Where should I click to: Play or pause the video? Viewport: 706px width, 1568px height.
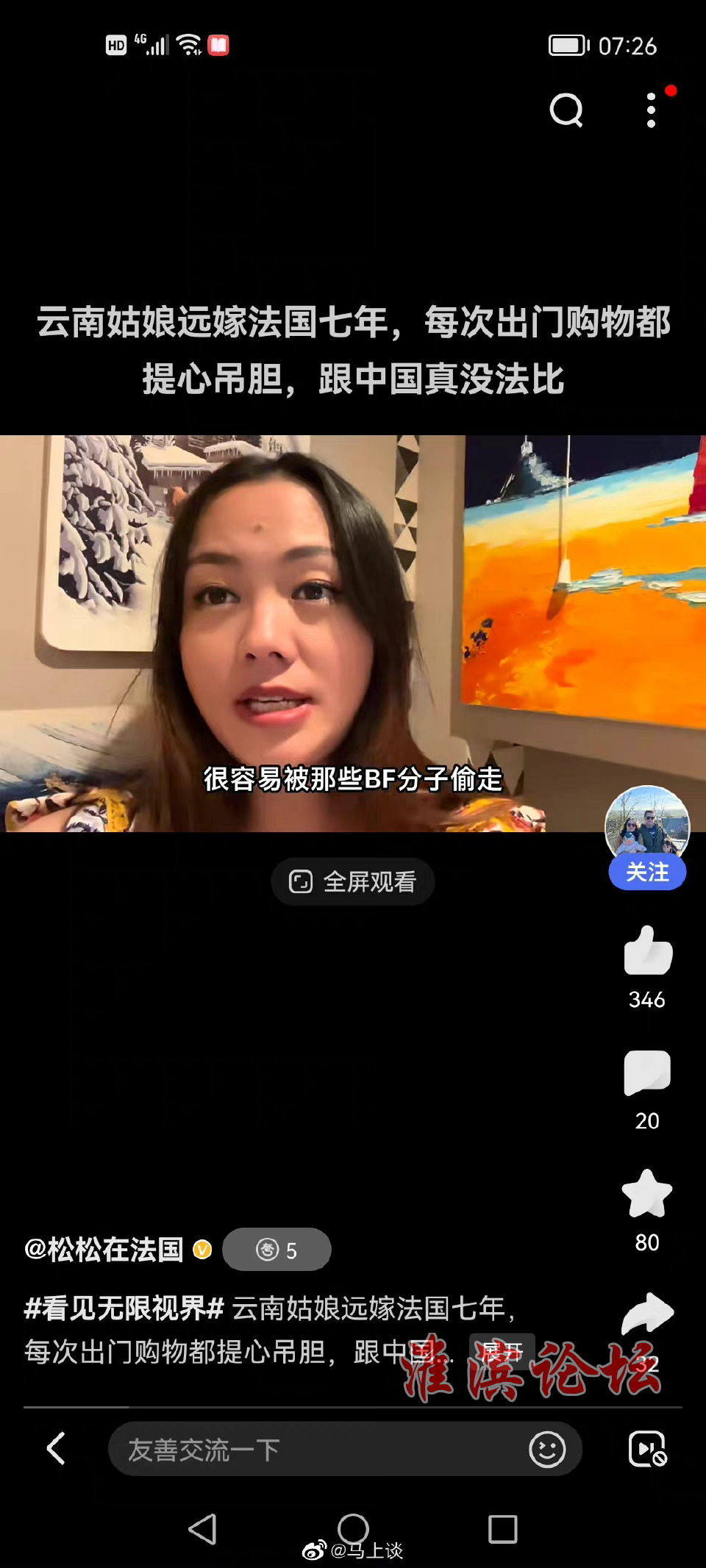click(353, 633)
